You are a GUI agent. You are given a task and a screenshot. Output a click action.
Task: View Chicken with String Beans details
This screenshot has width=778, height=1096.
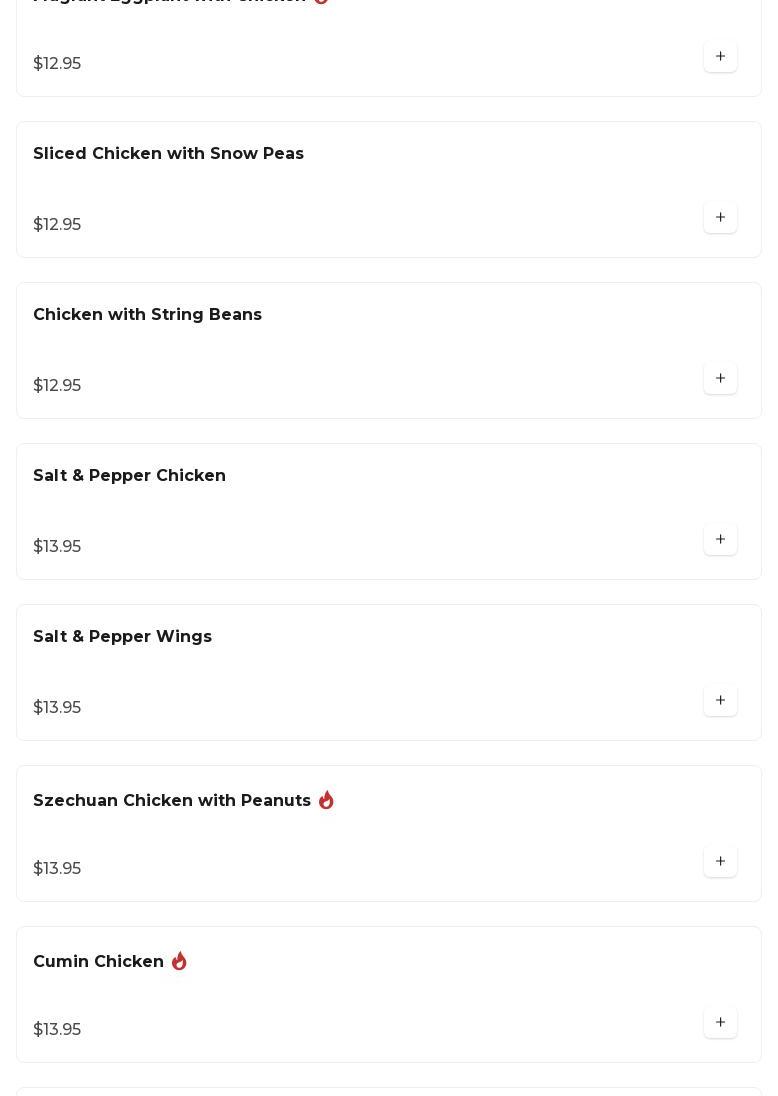coord(147,315)
